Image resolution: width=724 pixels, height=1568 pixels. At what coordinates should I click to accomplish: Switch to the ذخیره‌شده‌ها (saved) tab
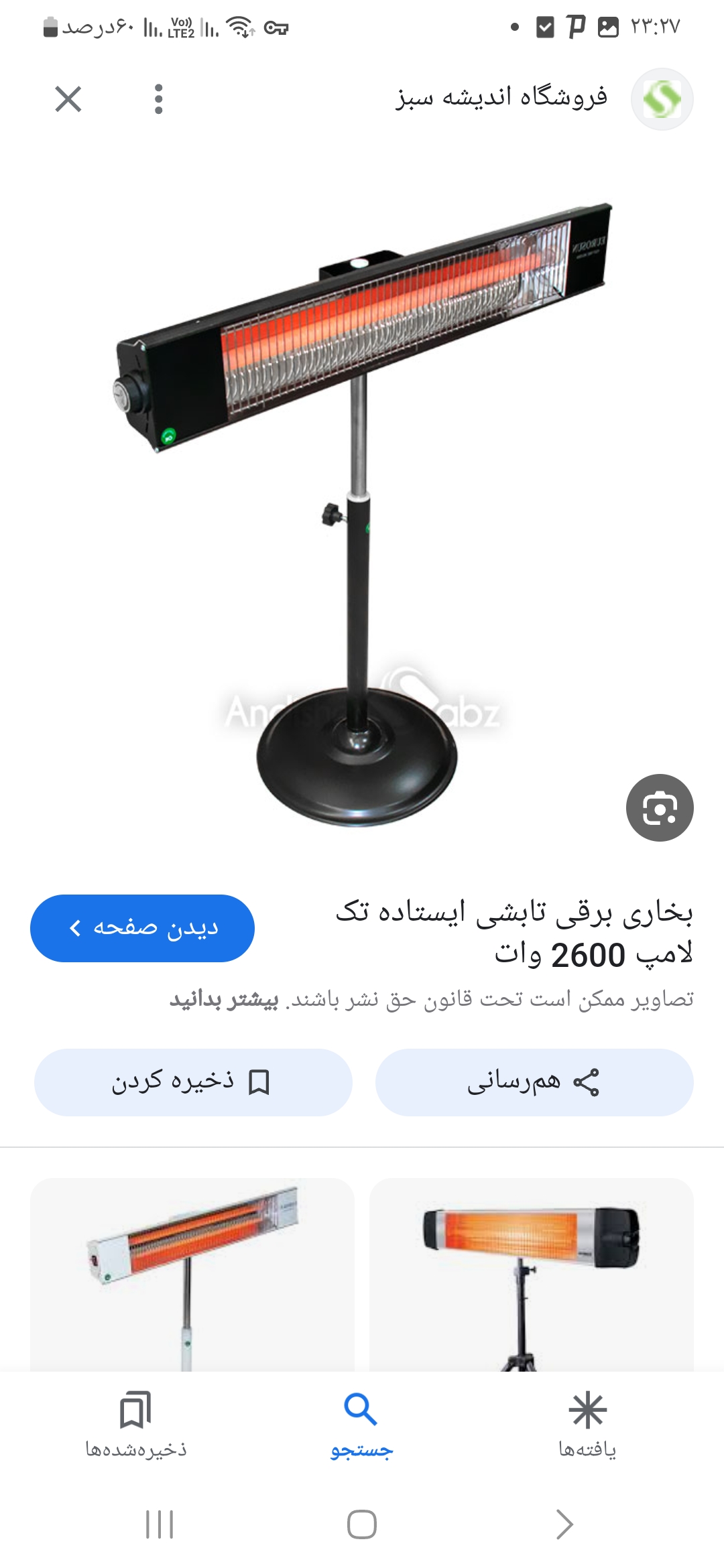tap(135, 1424)
